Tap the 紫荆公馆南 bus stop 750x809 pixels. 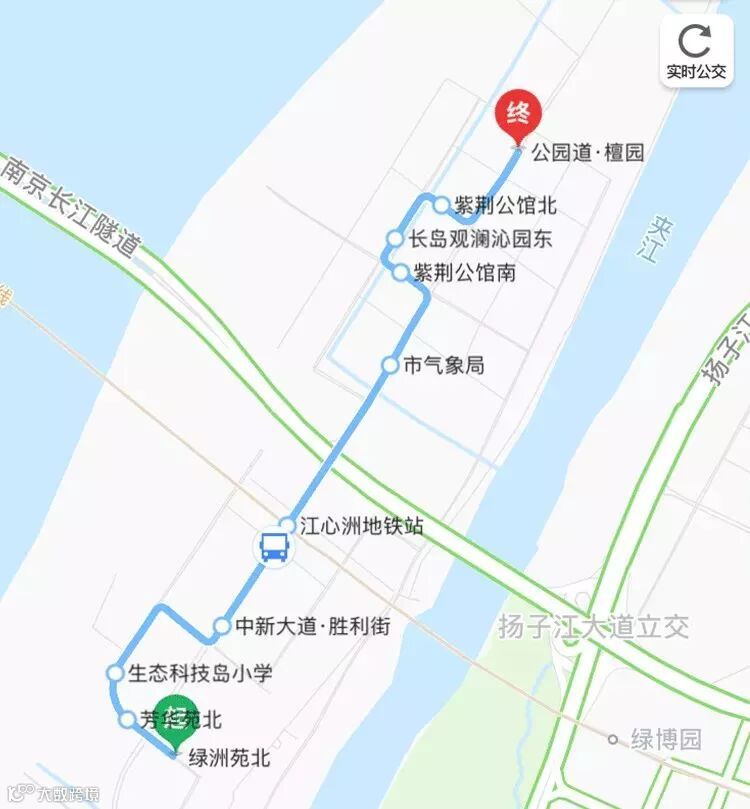(400, 272)
